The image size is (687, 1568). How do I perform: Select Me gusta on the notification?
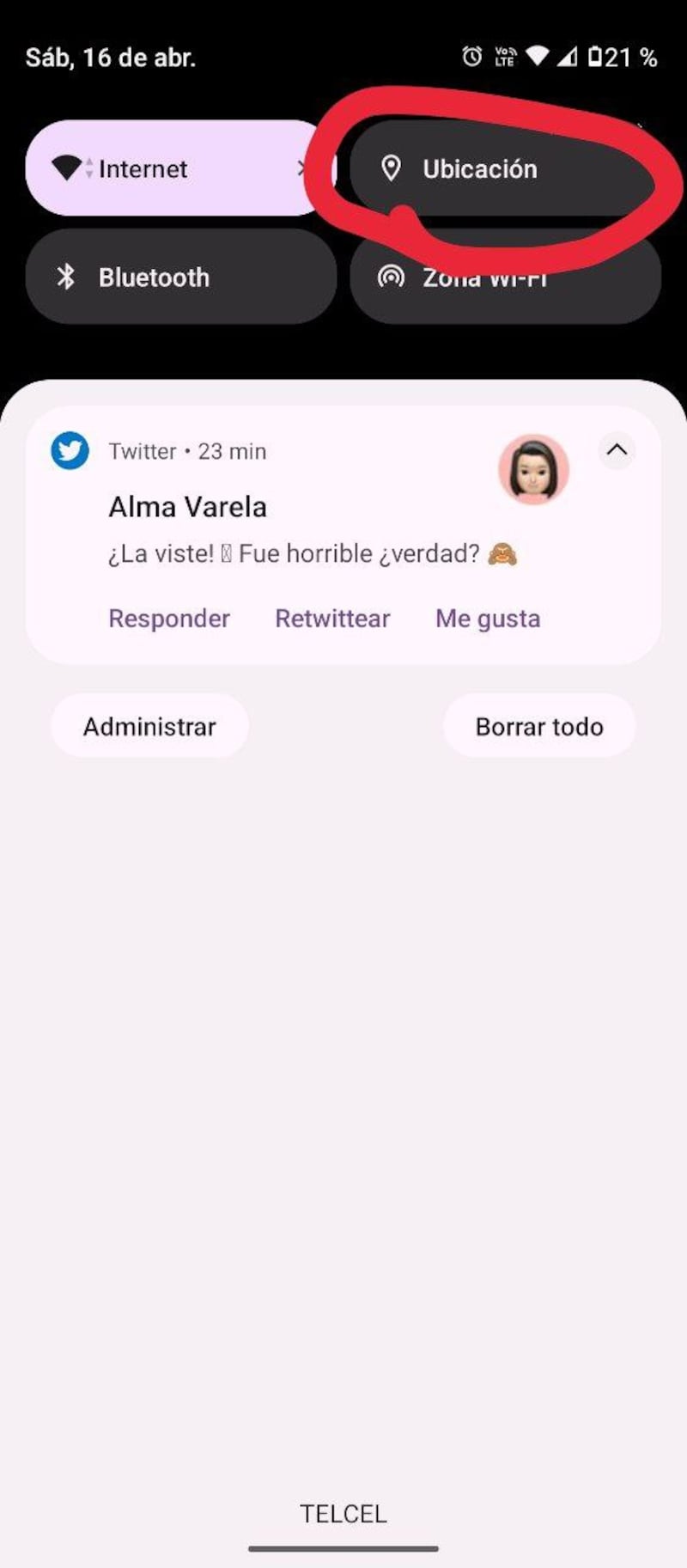488,619
